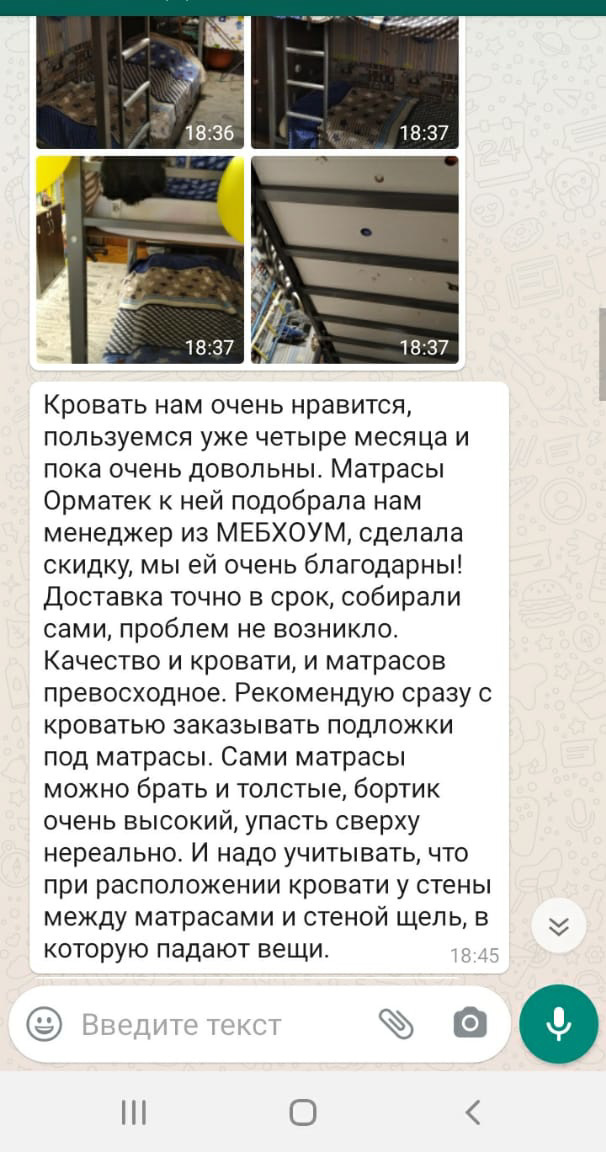This screenshot has height=1152, width=606.
Task: Open the emoji picker
Action: pyautogui.click(x=44, y=1024)
